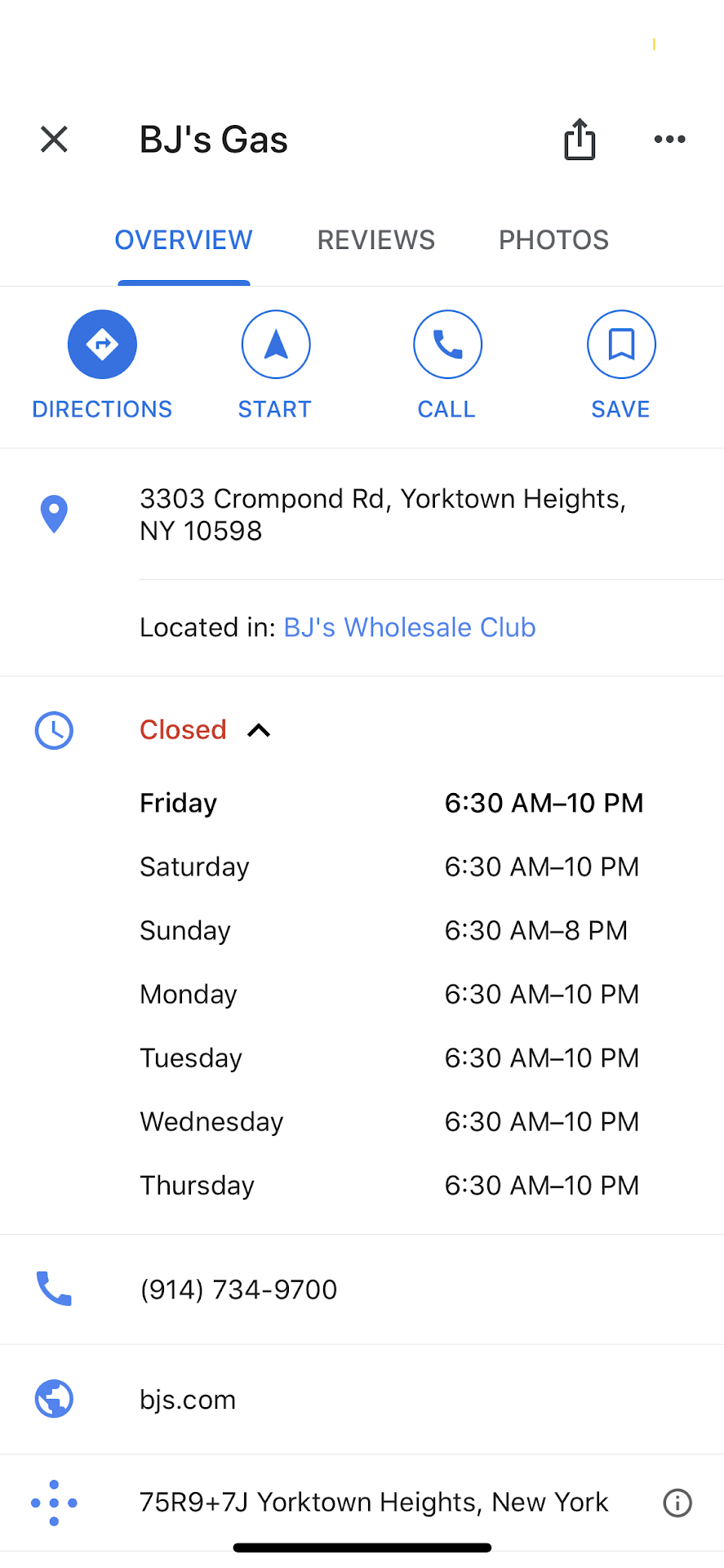Screen dimensions: 724x1568
Task: Visit the bjs.com website
Action: [188, 1400]
